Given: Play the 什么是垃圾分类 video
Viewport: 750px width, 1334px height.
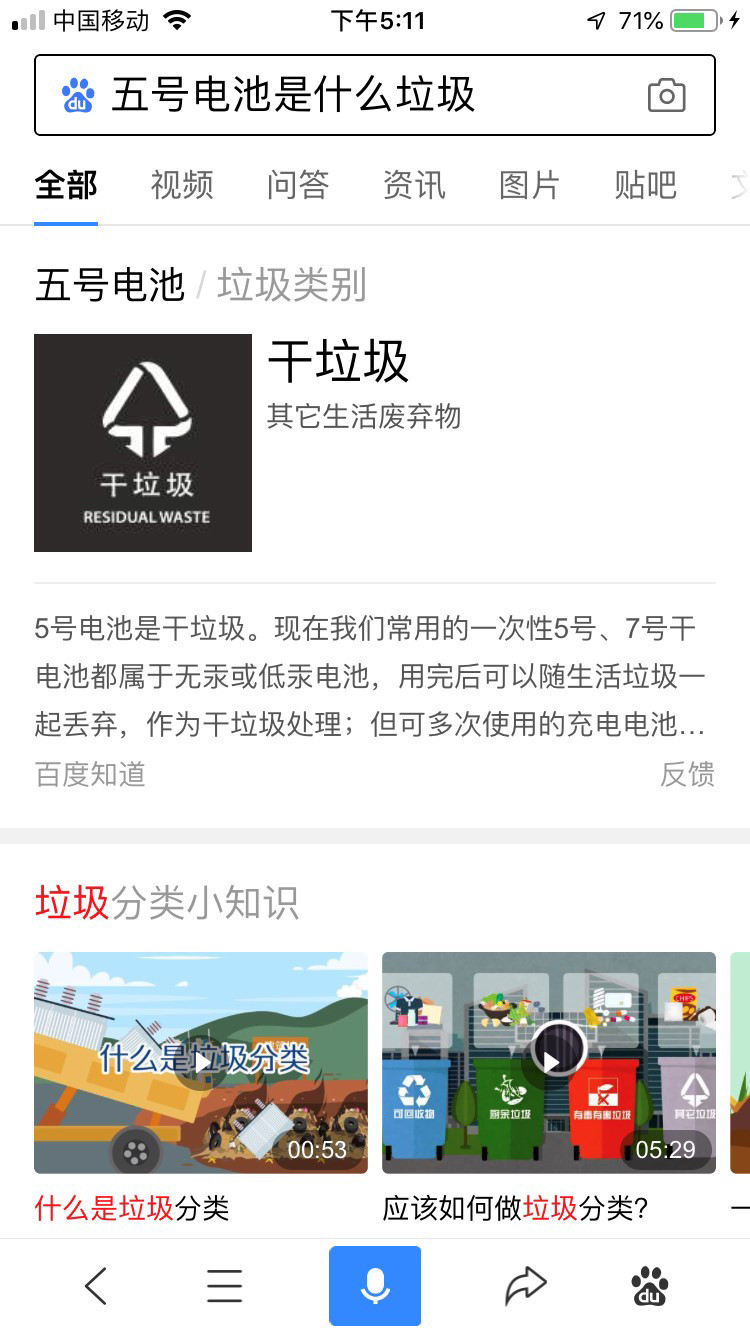Looking at the screenshot, I should click(x=201, y=1062).
